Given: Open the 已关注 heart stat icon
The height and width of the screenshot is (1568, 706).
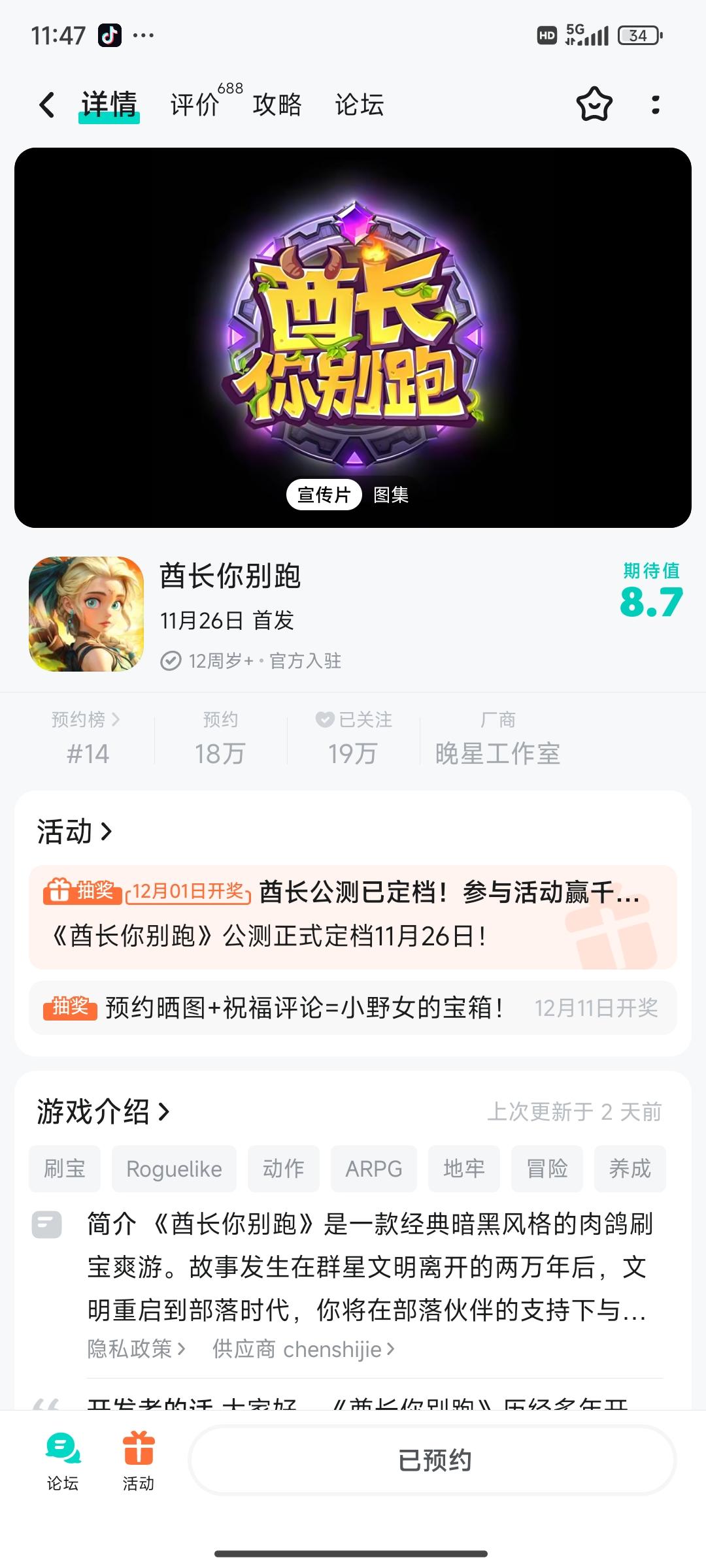Looking at the screenshot, I should (x=327, y=719).
